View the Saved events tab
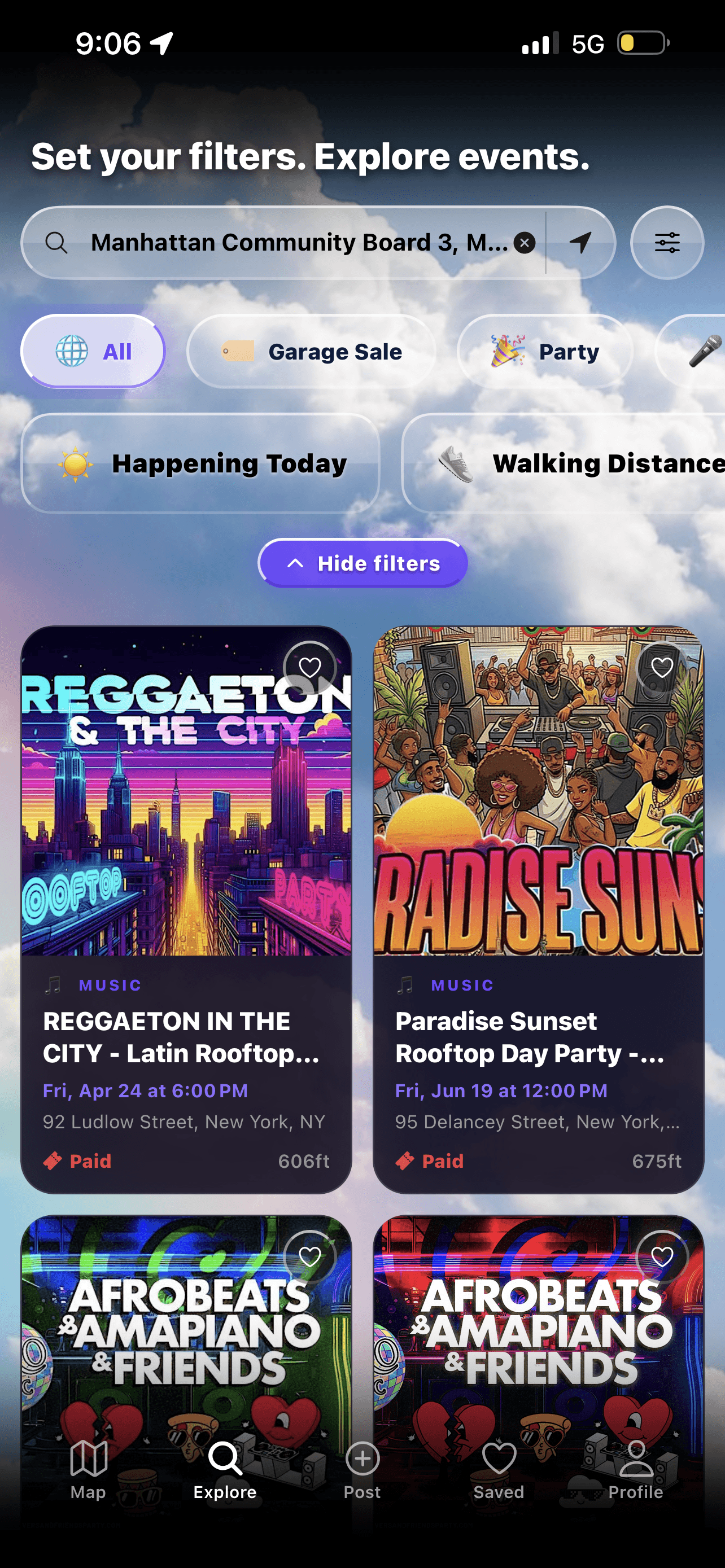 (499, 1469)
